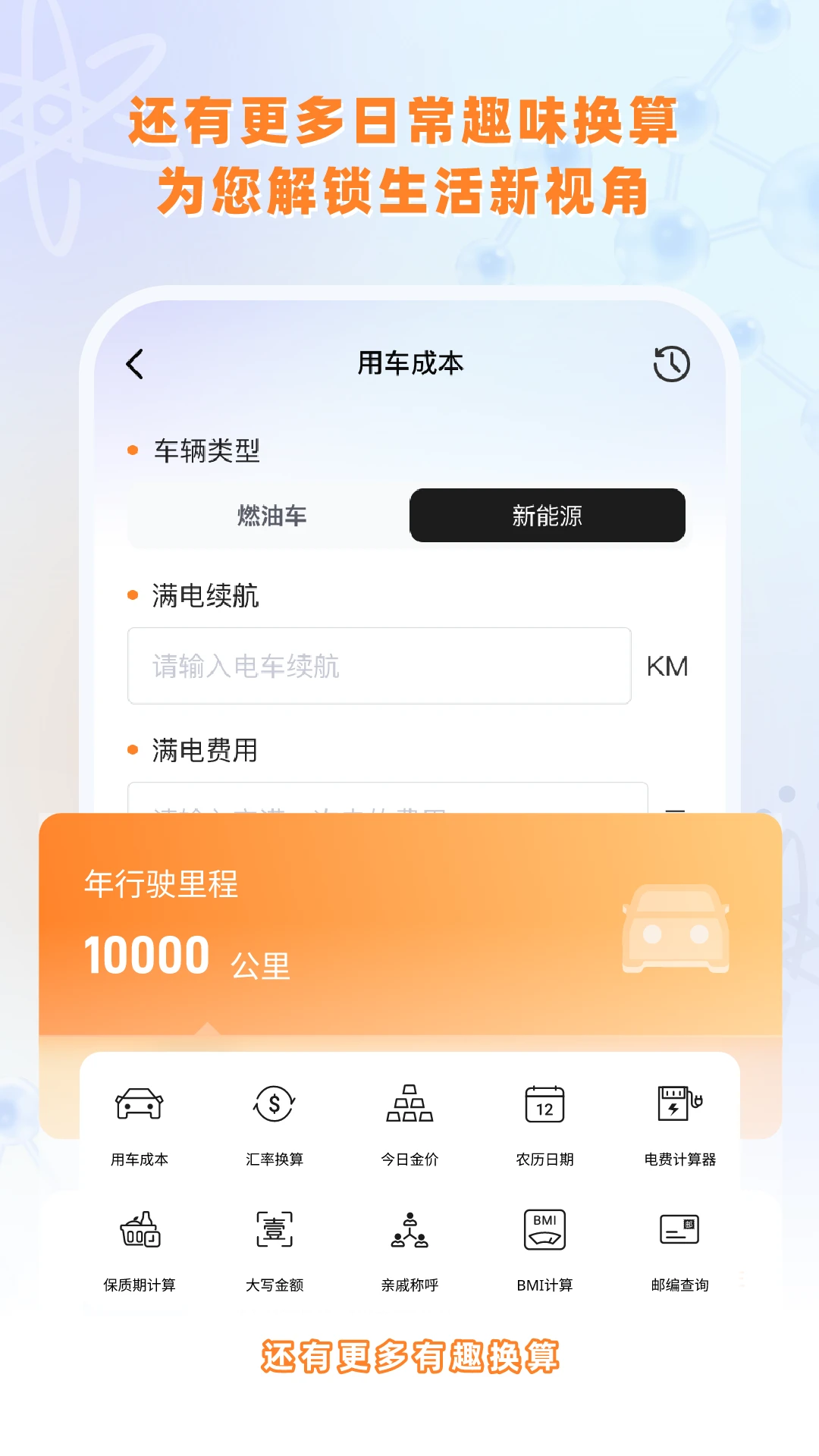Open the 保质期计算 shelf-life calculator icon
Screen dimensions: 819x1456
(x=137, y=1230)
